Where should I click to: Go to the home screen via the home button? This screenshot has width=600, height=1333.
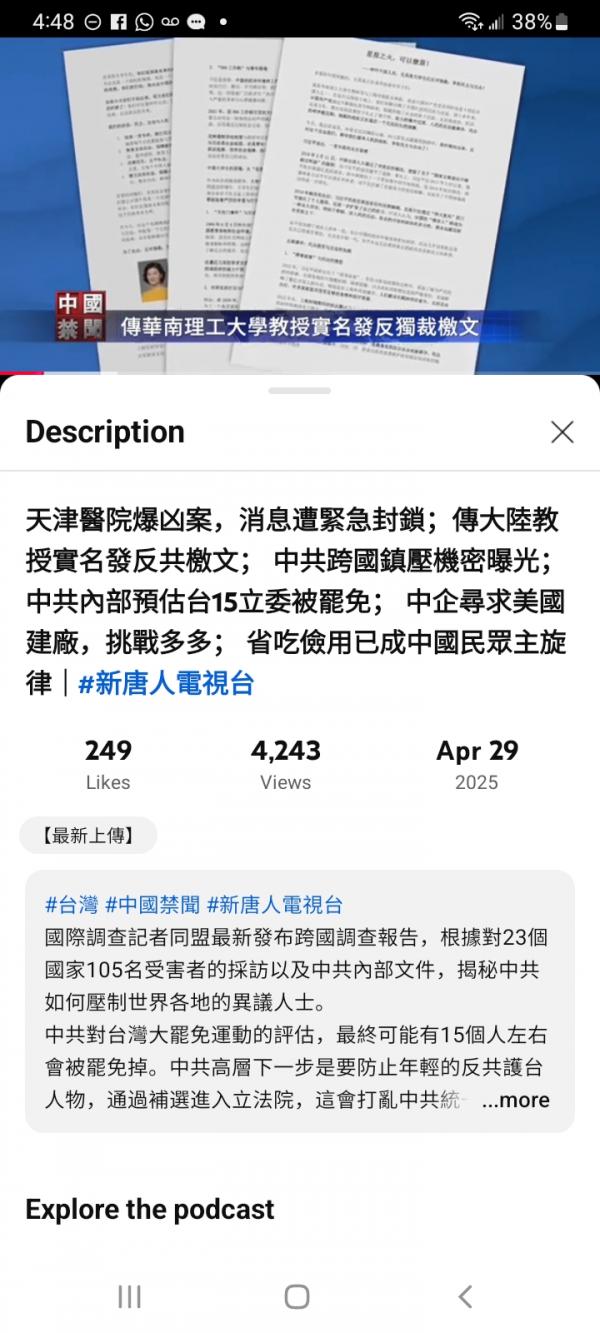(x=297, y=1297)
